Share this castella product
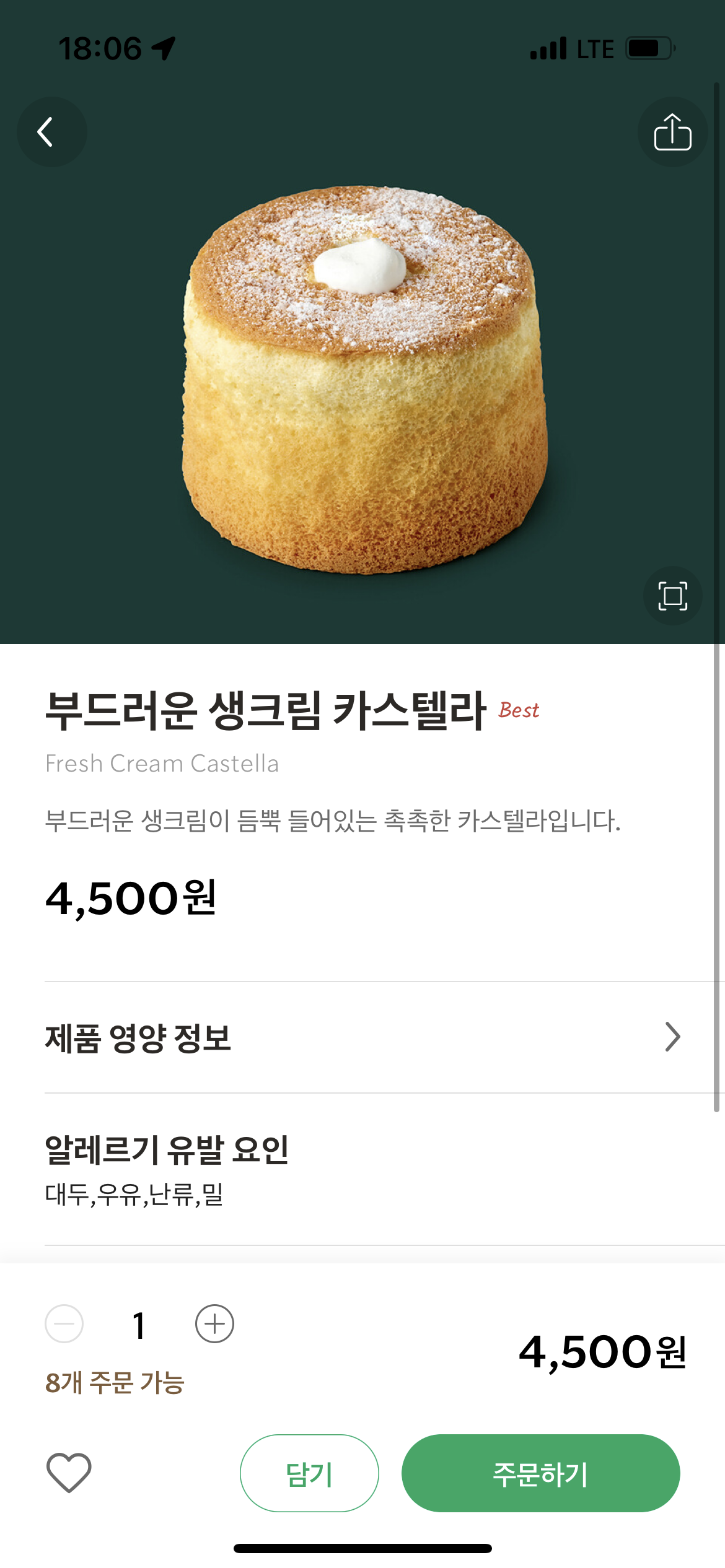 (x=672, y=132)
